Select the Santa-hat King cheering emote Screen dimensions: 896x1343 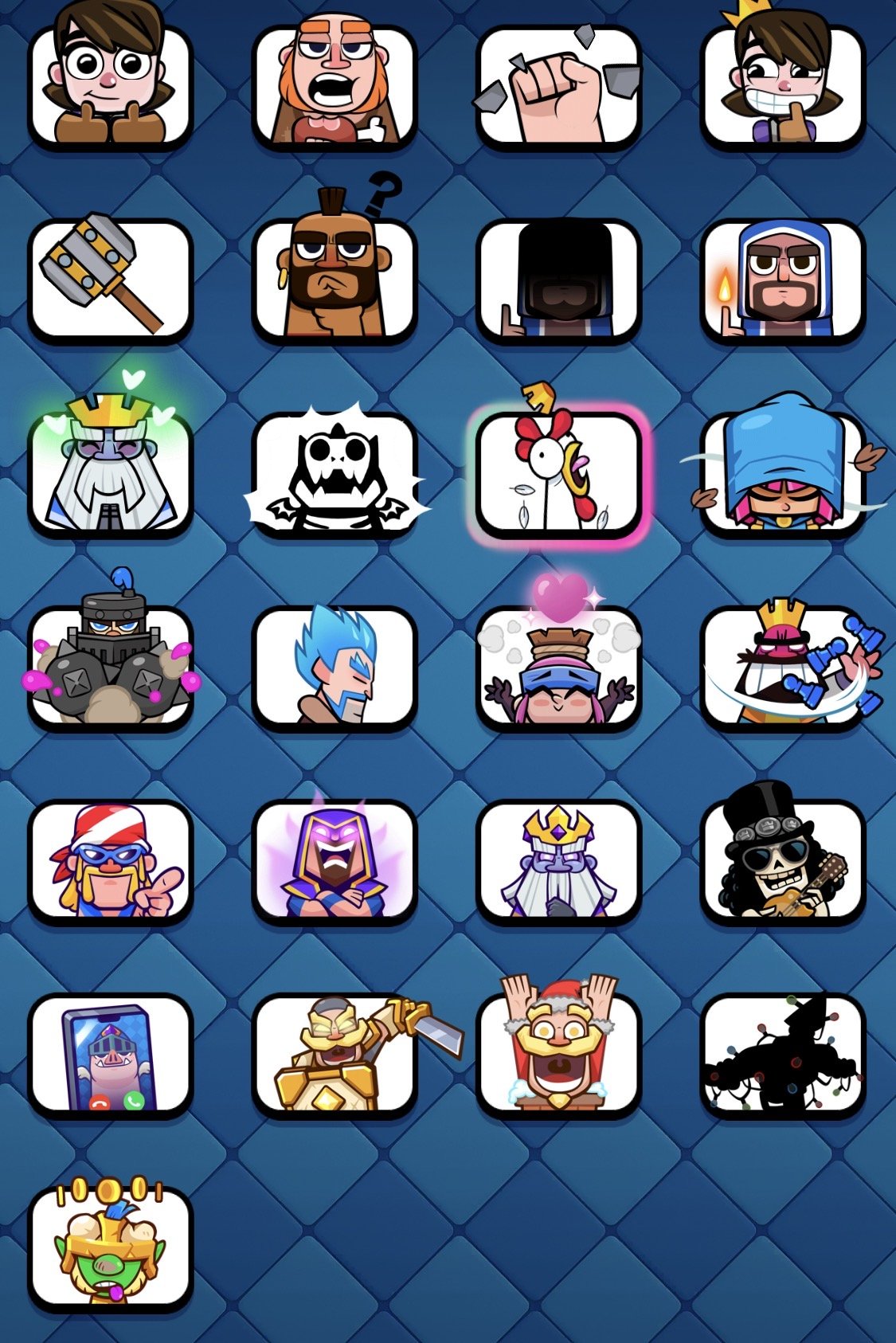click(x=558, y=1053)
